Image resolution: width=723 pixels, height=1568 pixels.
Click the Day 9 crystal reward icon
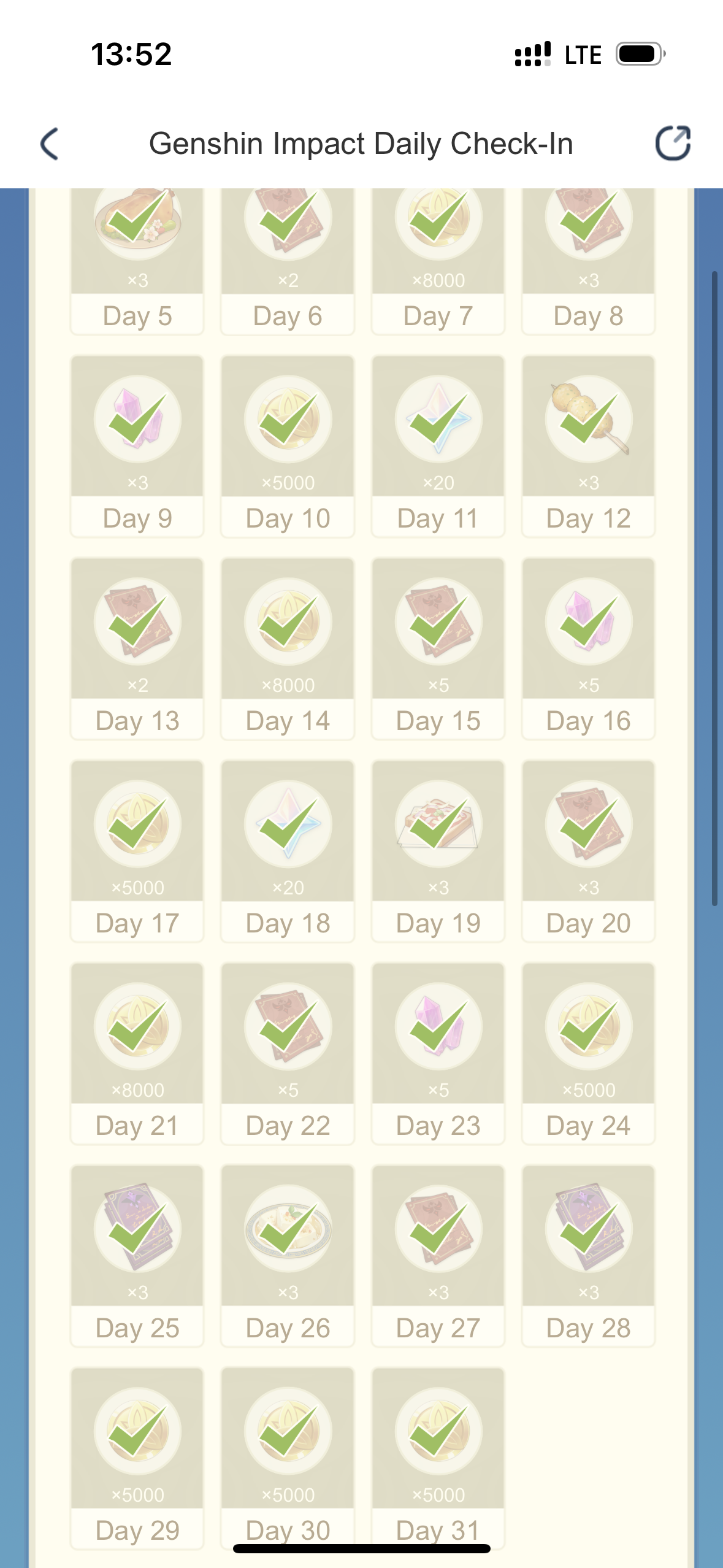coord(136,418)
